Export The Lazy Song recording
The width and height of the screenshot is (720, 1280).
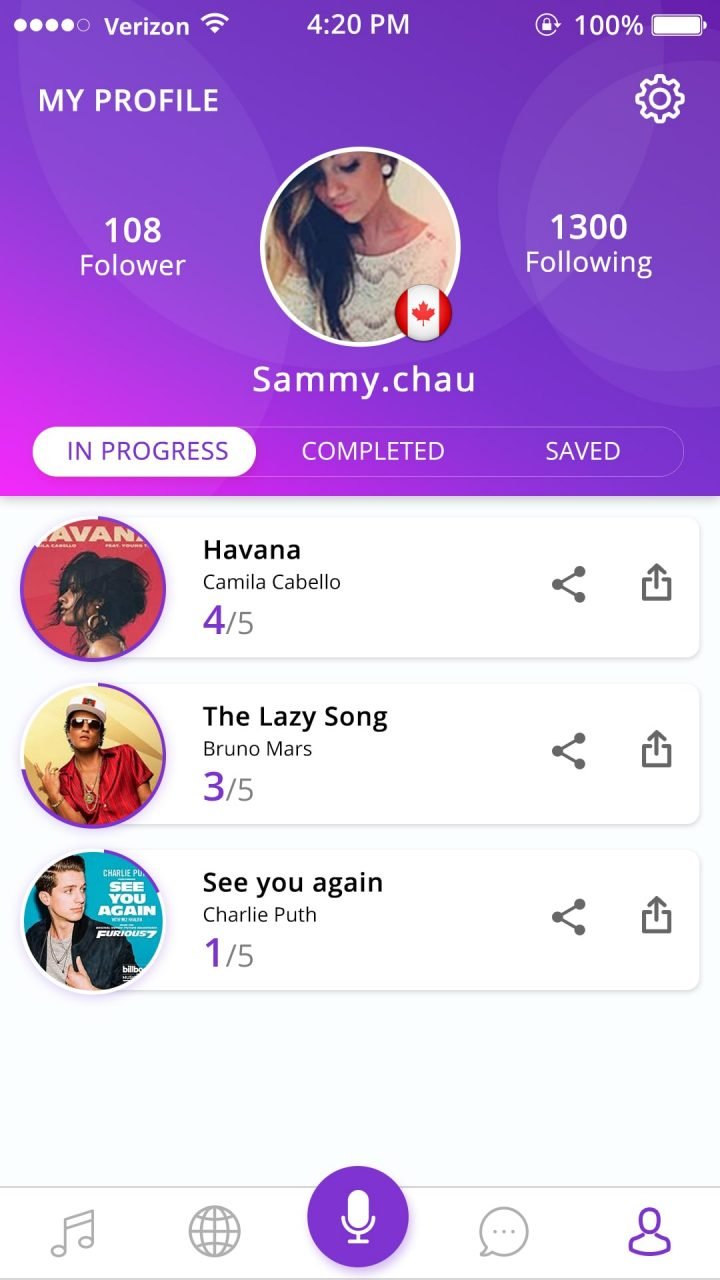[656, 750]
